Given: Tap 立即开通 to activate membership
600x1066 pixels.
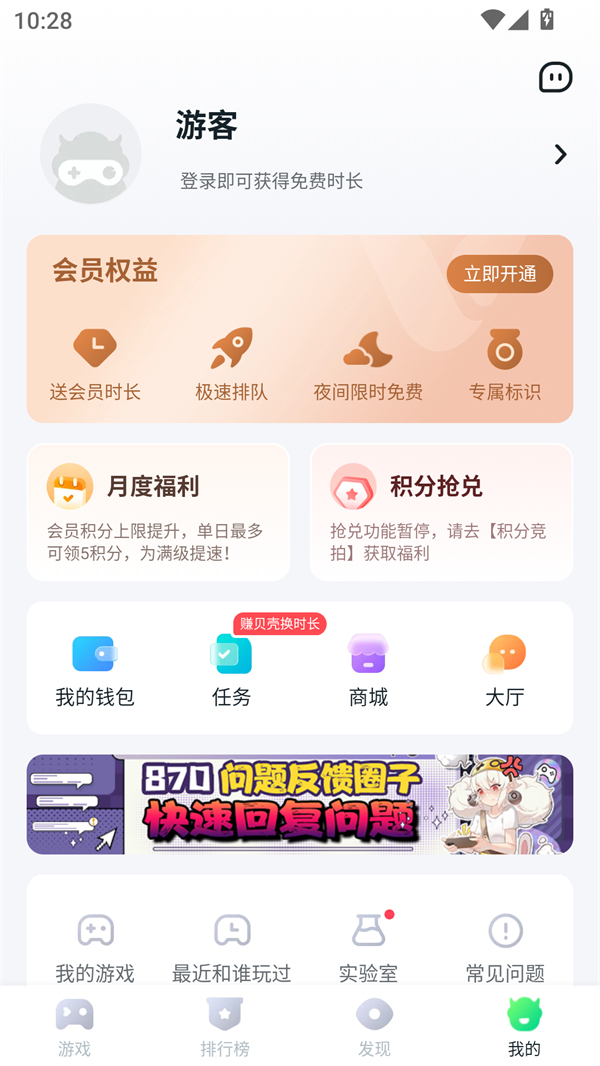Looking at the screenshot, I should click(499, 274).
